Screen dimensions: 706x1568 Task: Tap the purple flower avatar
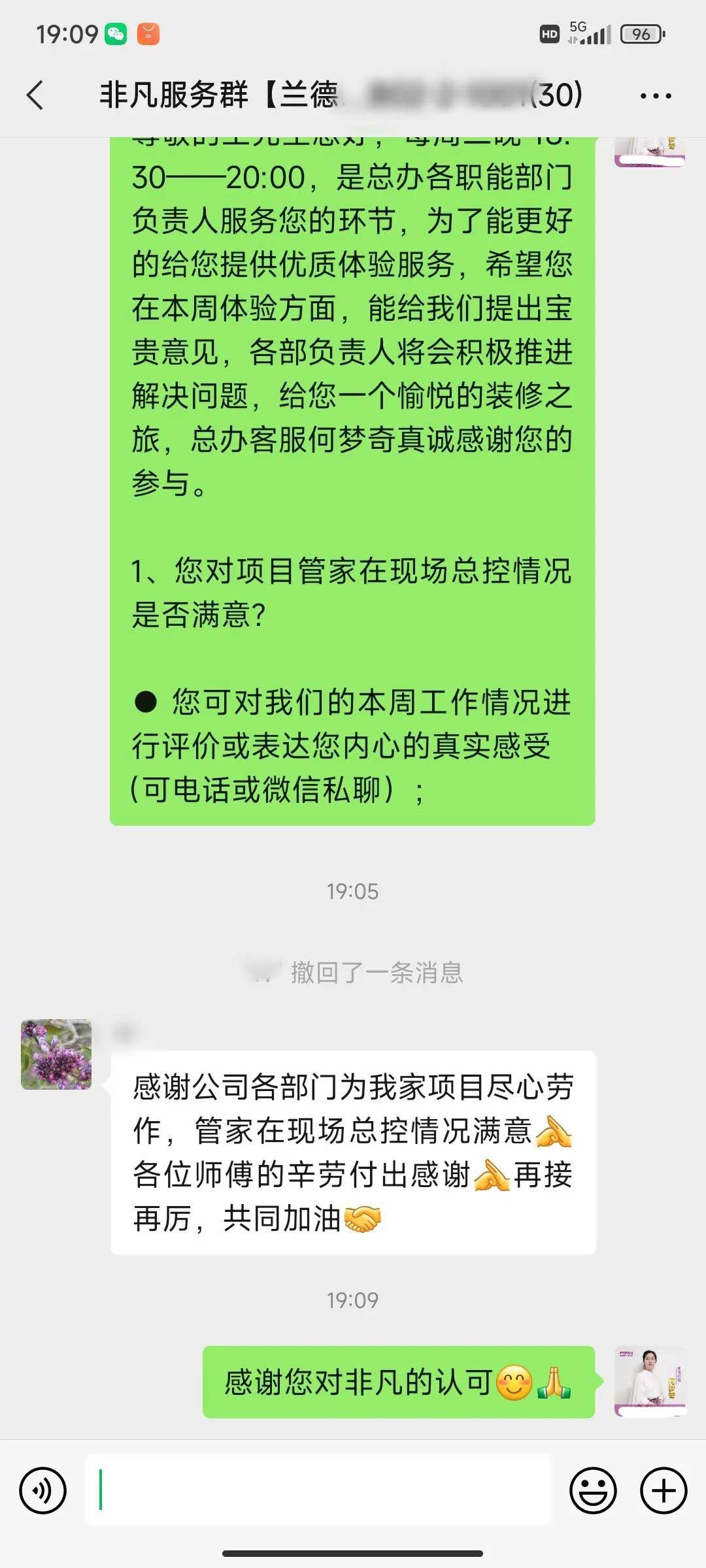56,1054
